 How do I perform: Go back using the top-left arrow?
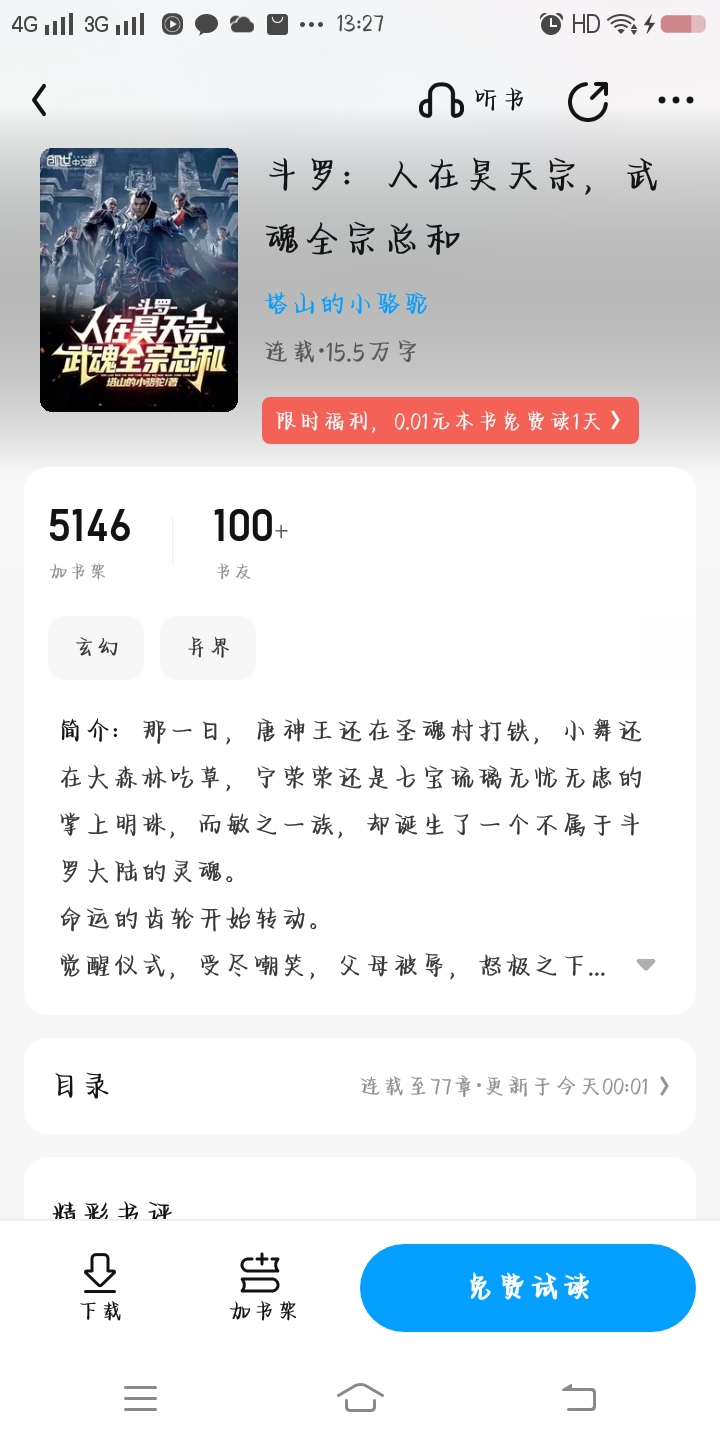coord(40,100)
